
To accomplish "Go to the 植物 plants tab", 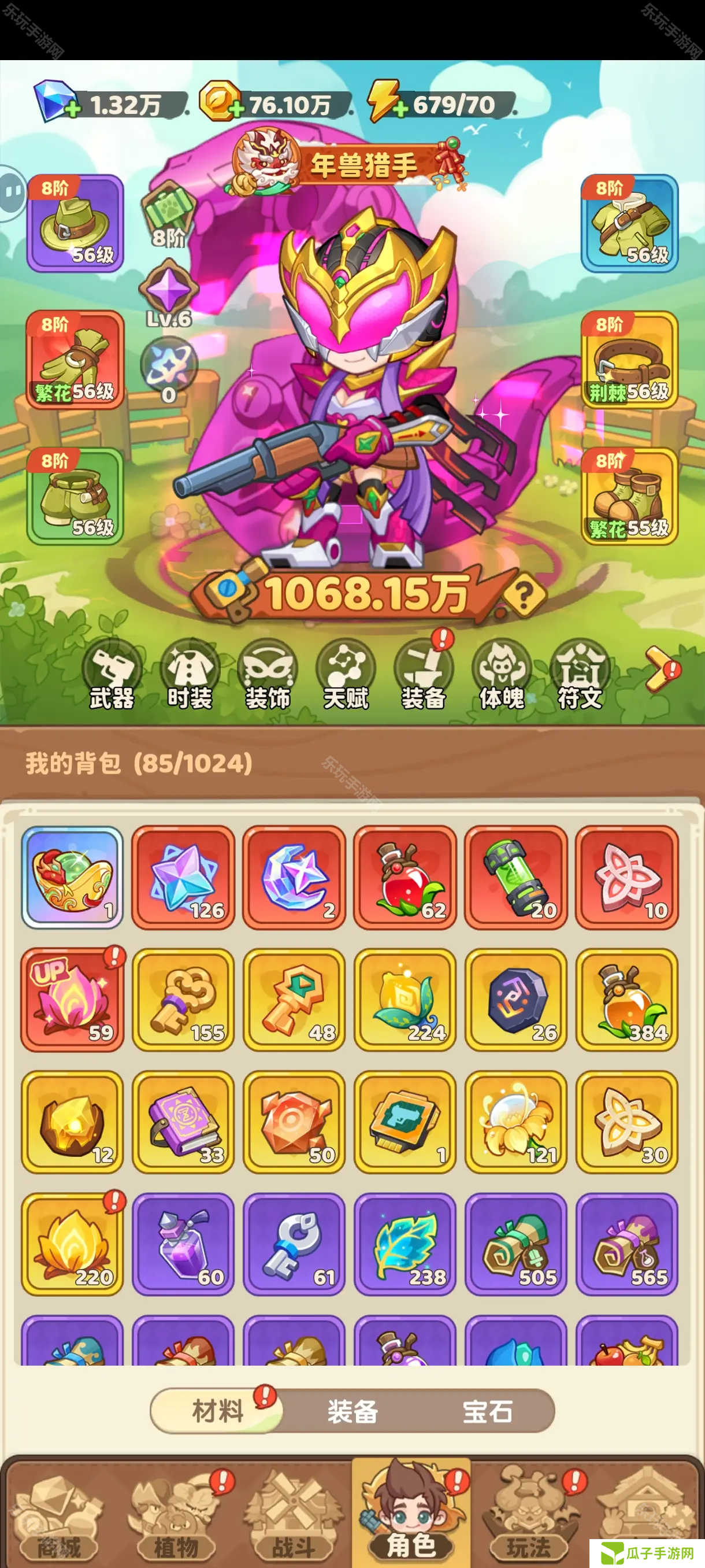I will 176,1515.
